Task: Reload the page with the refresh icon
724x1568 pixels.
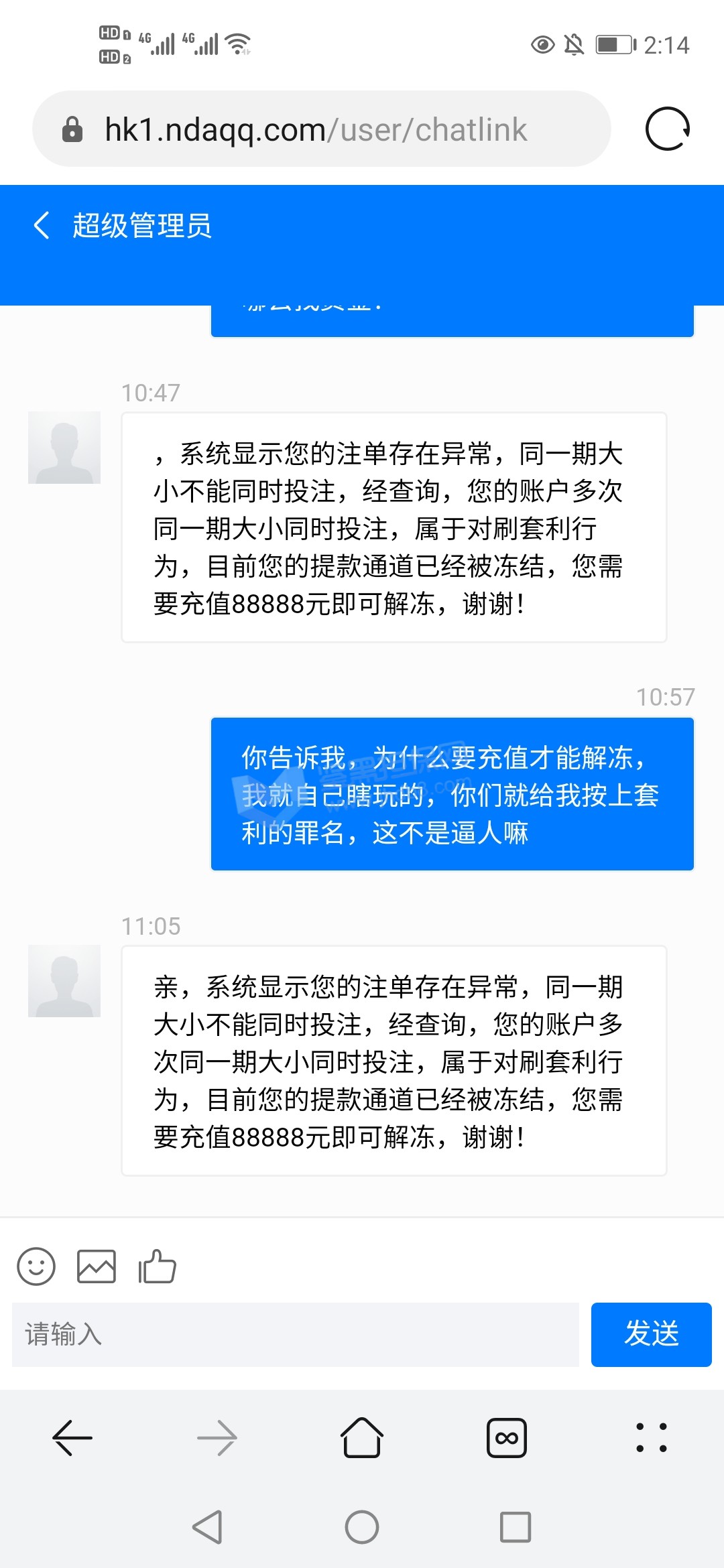Action: [x=667, y=129]
